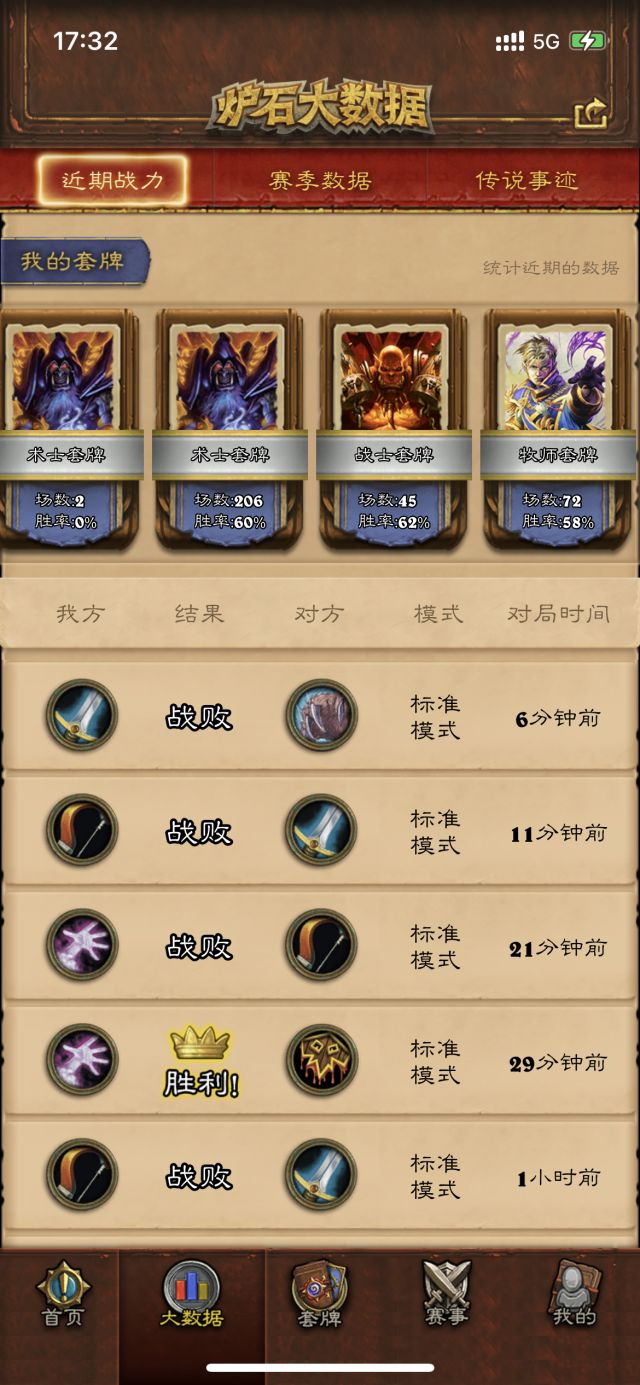This screenshot has height=1385, width=640.
Task: Switch to the 传说事迹 tab
Action: 526,181
